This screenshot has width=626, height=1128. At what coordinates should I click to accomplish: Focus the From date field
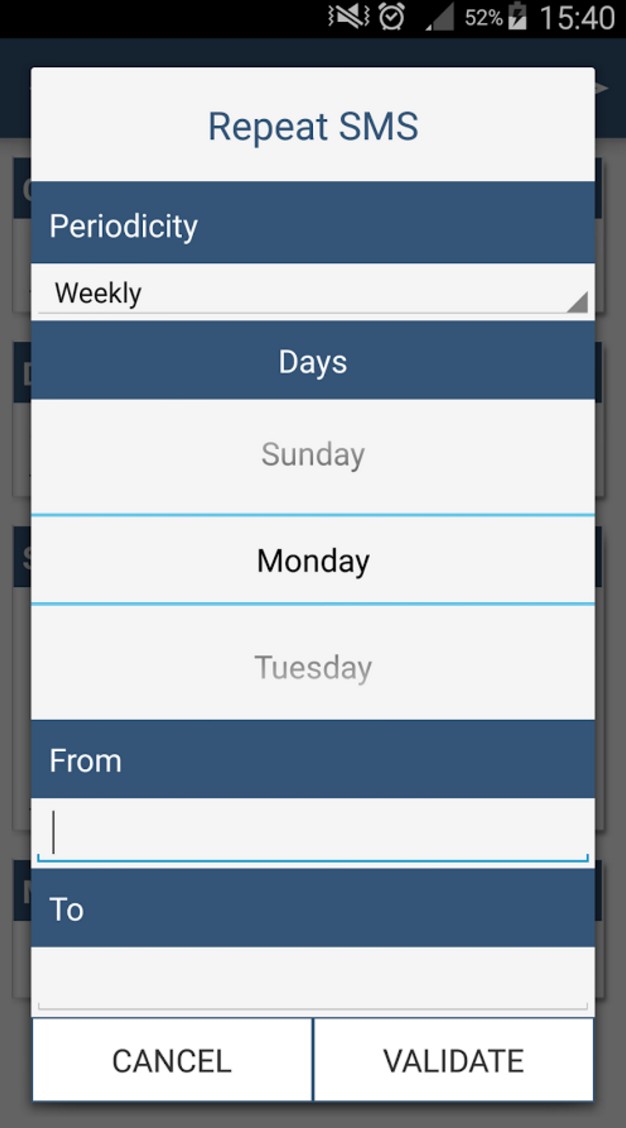(x=312, y=832)
